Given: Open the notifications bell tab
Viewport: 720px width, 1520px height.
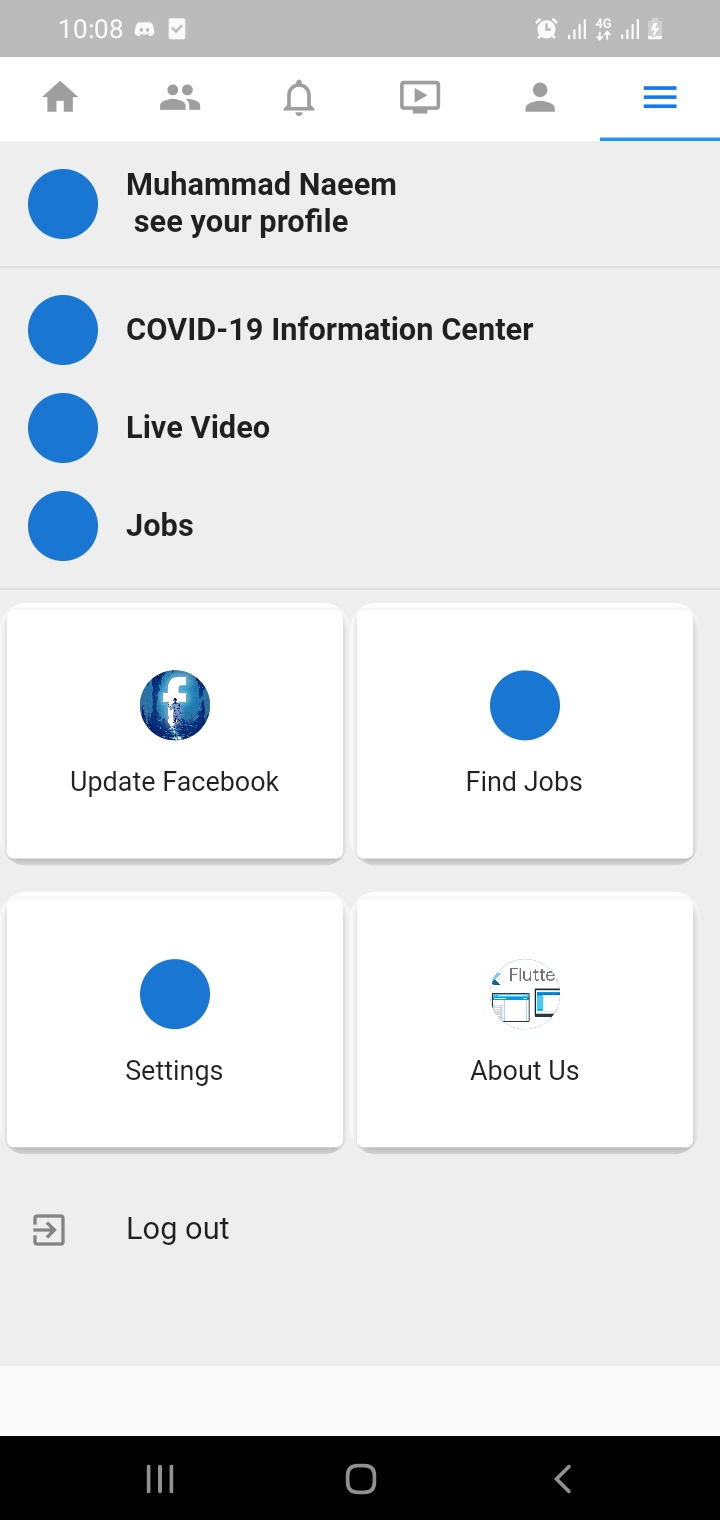Looking at the screenshot, I should tap(299, 98).
